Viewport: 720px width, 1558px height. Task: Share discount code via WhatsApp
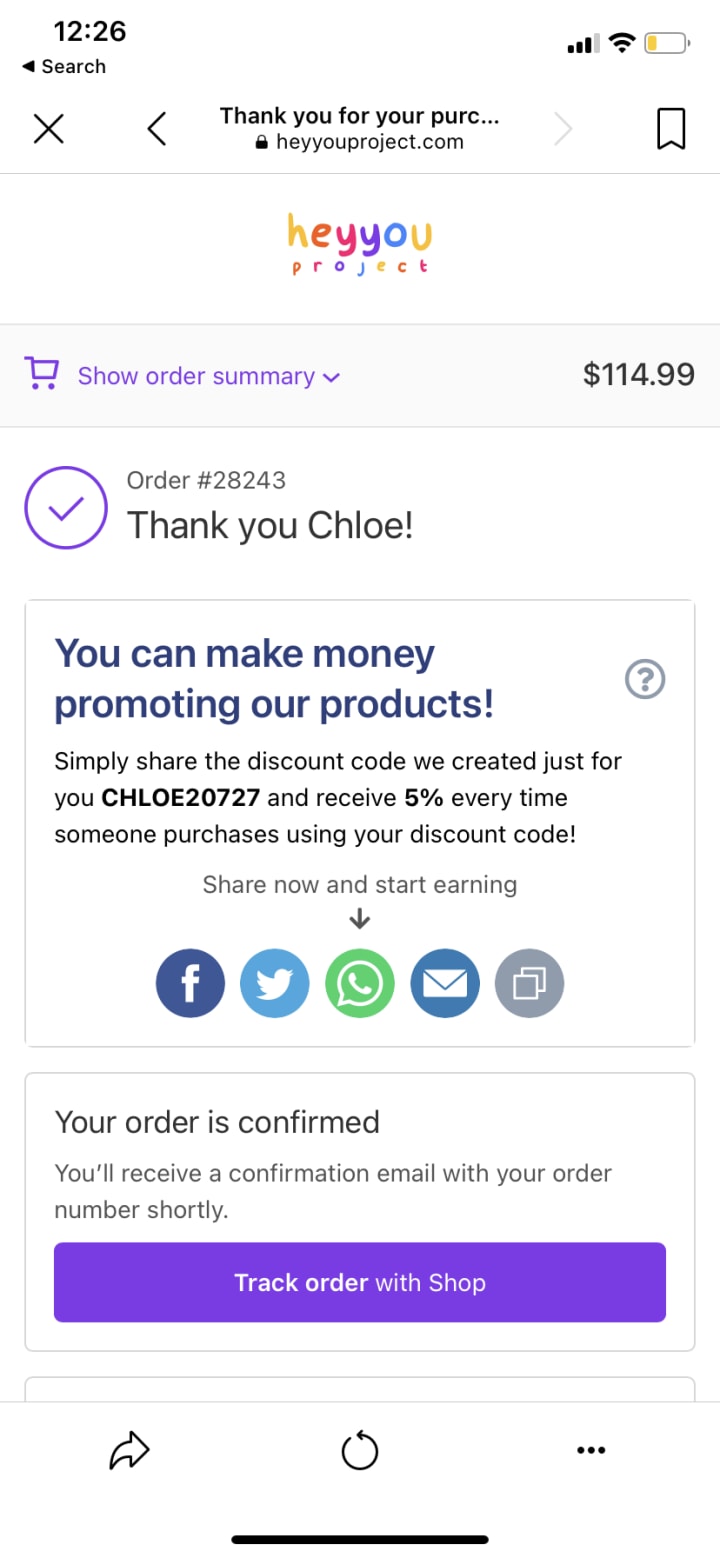click(360, 983)
